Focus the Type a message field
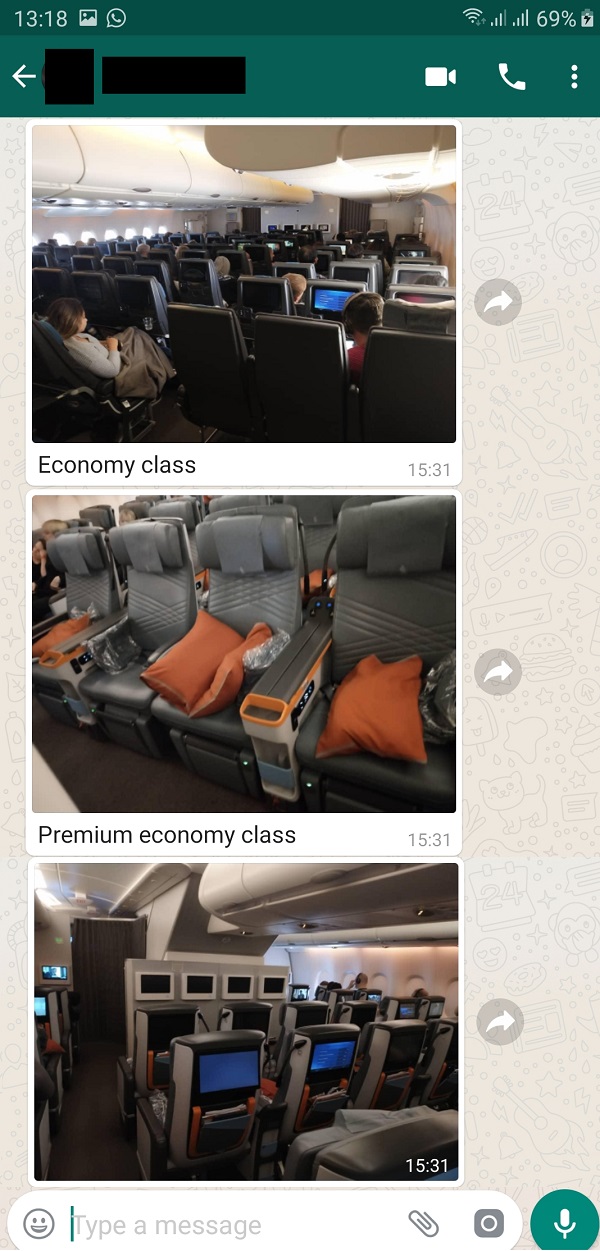600x1251 pixels. click(230, 1225)
